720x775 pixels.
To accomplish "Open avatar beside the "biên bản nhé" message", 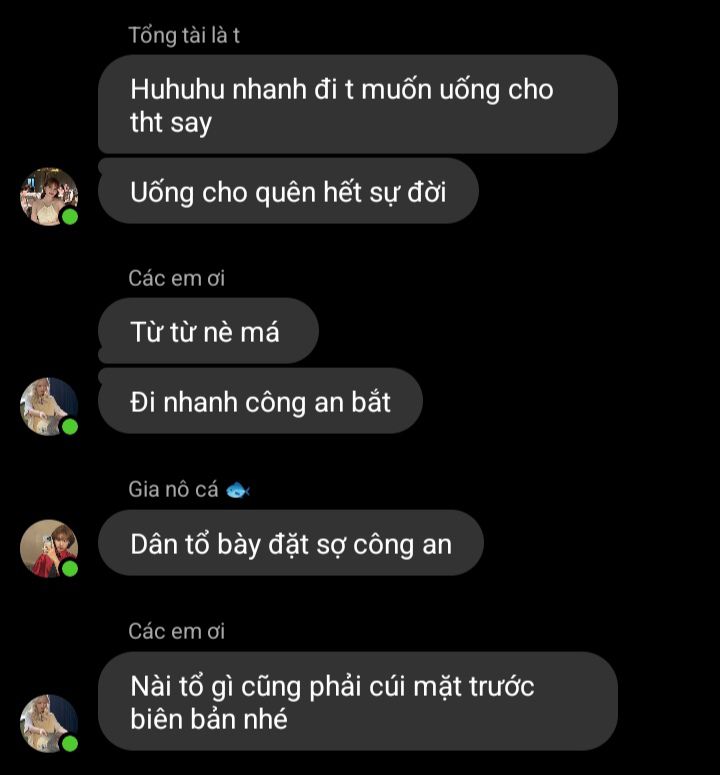I will pyautogui.click(x=49, y=722).
